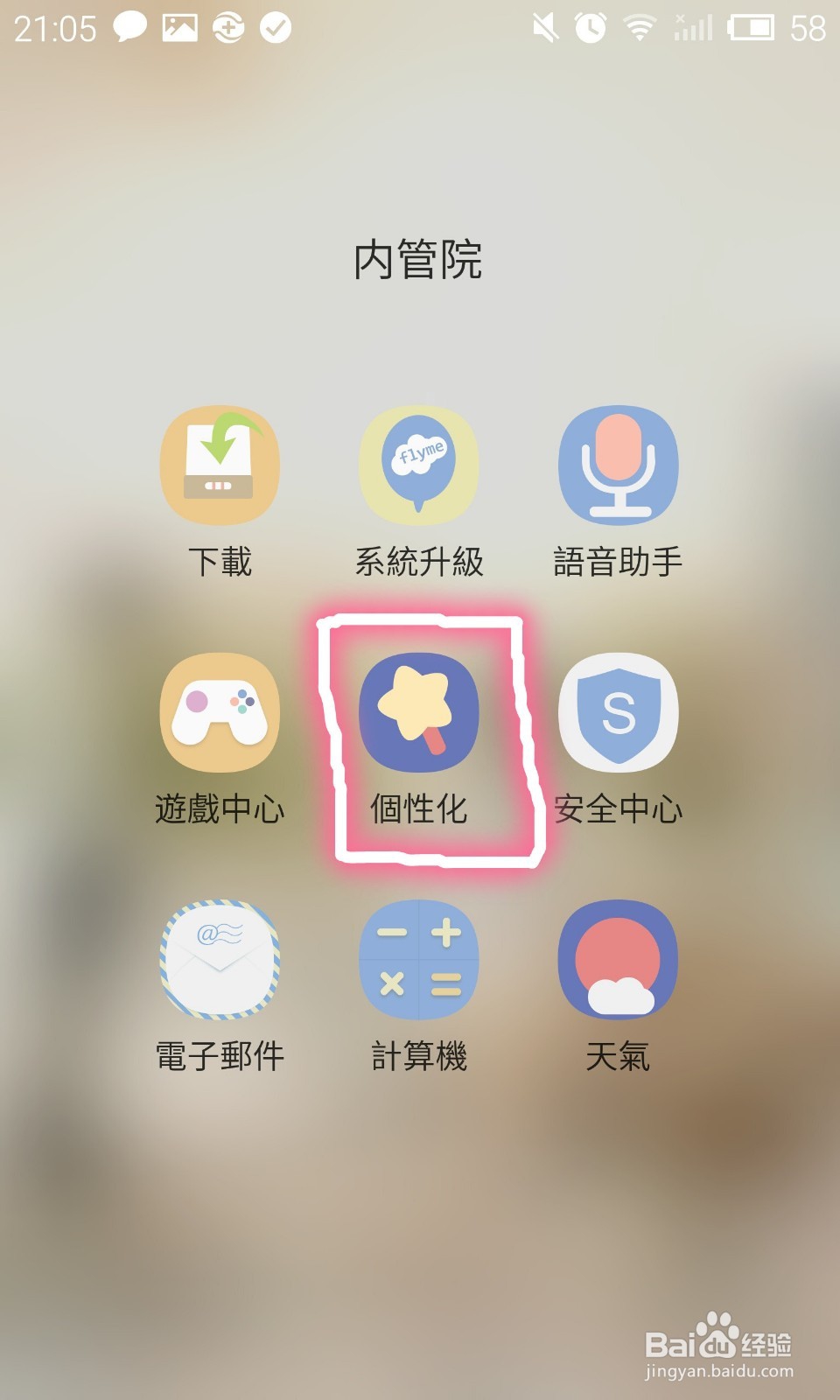Tap the 21:05 clock display
The height and width of the screenshot is (1400, 840).
click(x=52, y=28)
